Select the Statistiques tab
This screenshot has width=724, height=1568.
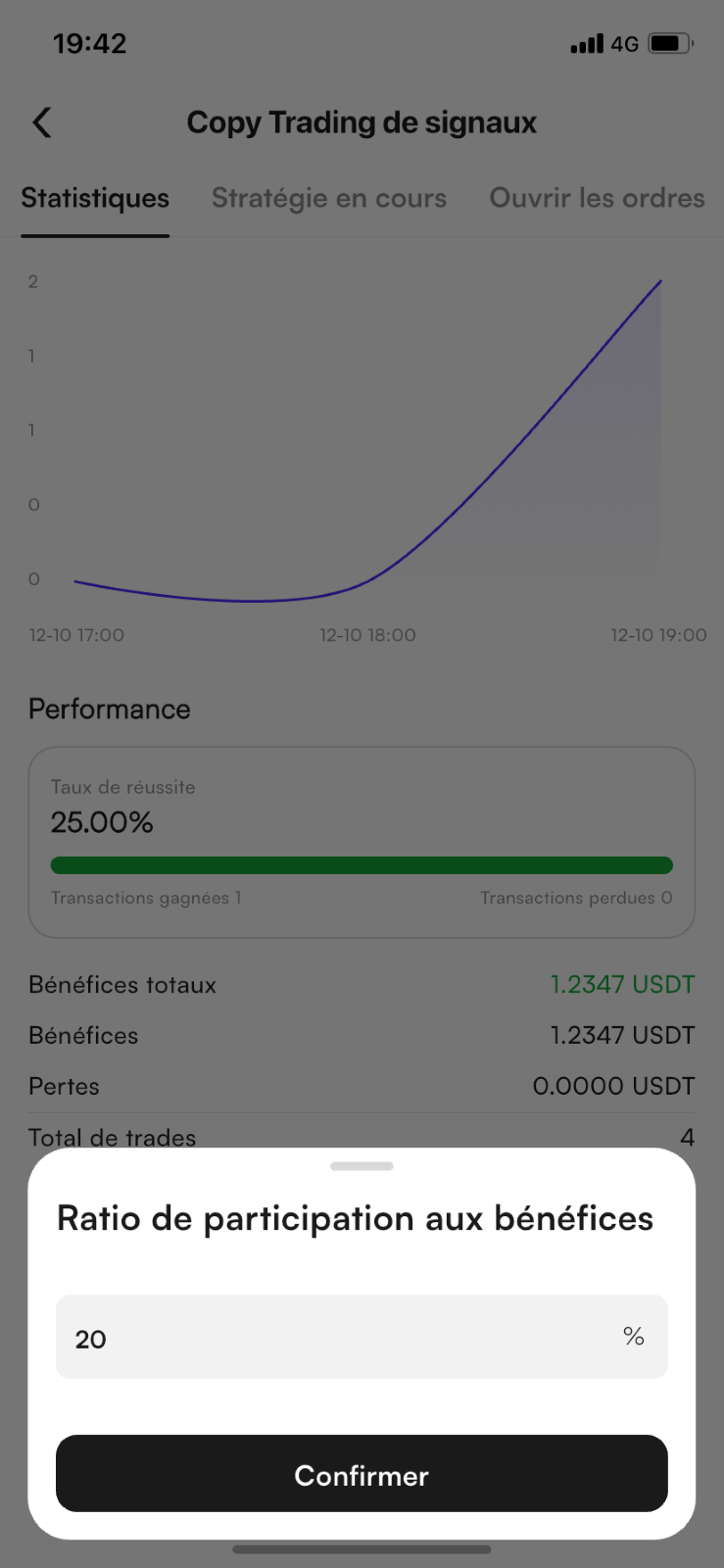95,198
